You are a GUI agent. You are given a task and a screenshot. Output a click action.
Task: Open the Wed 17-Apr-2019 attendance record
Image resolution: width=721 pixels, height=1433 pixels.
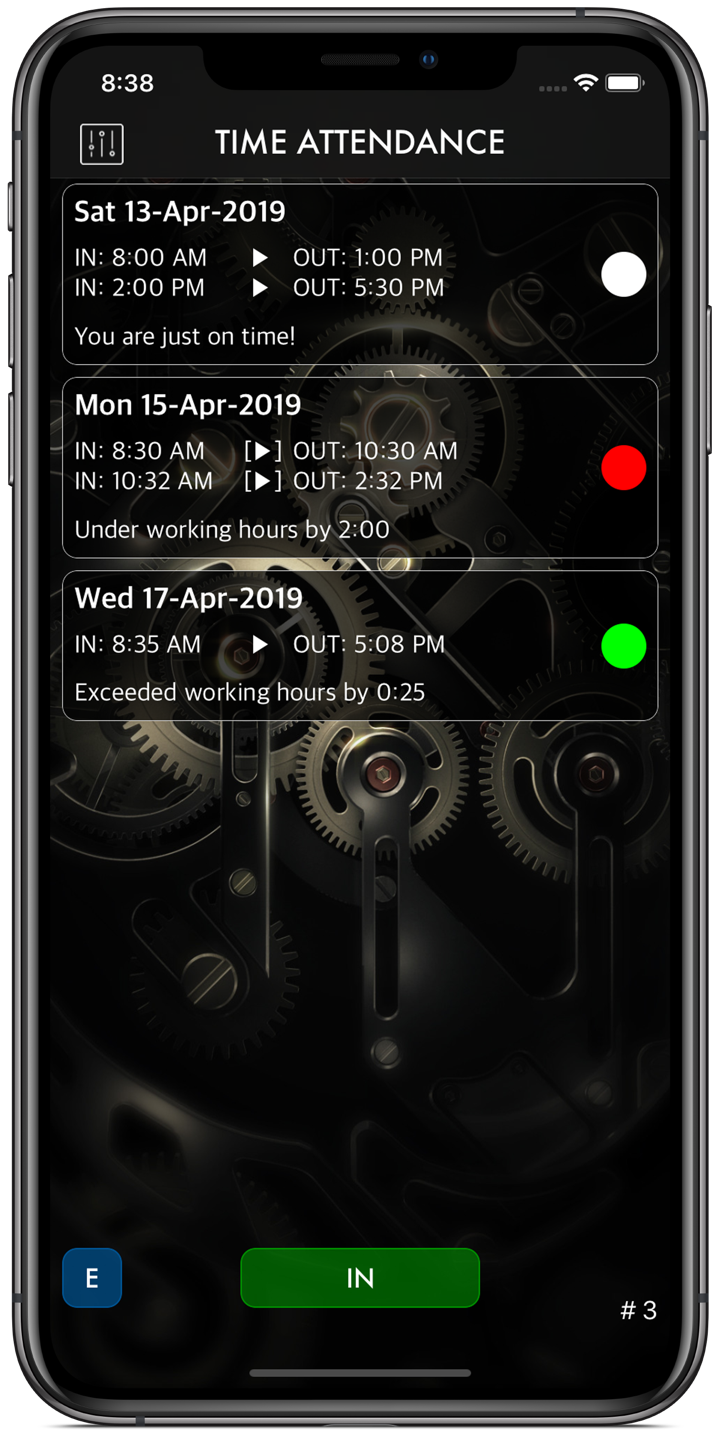(360, 645)
